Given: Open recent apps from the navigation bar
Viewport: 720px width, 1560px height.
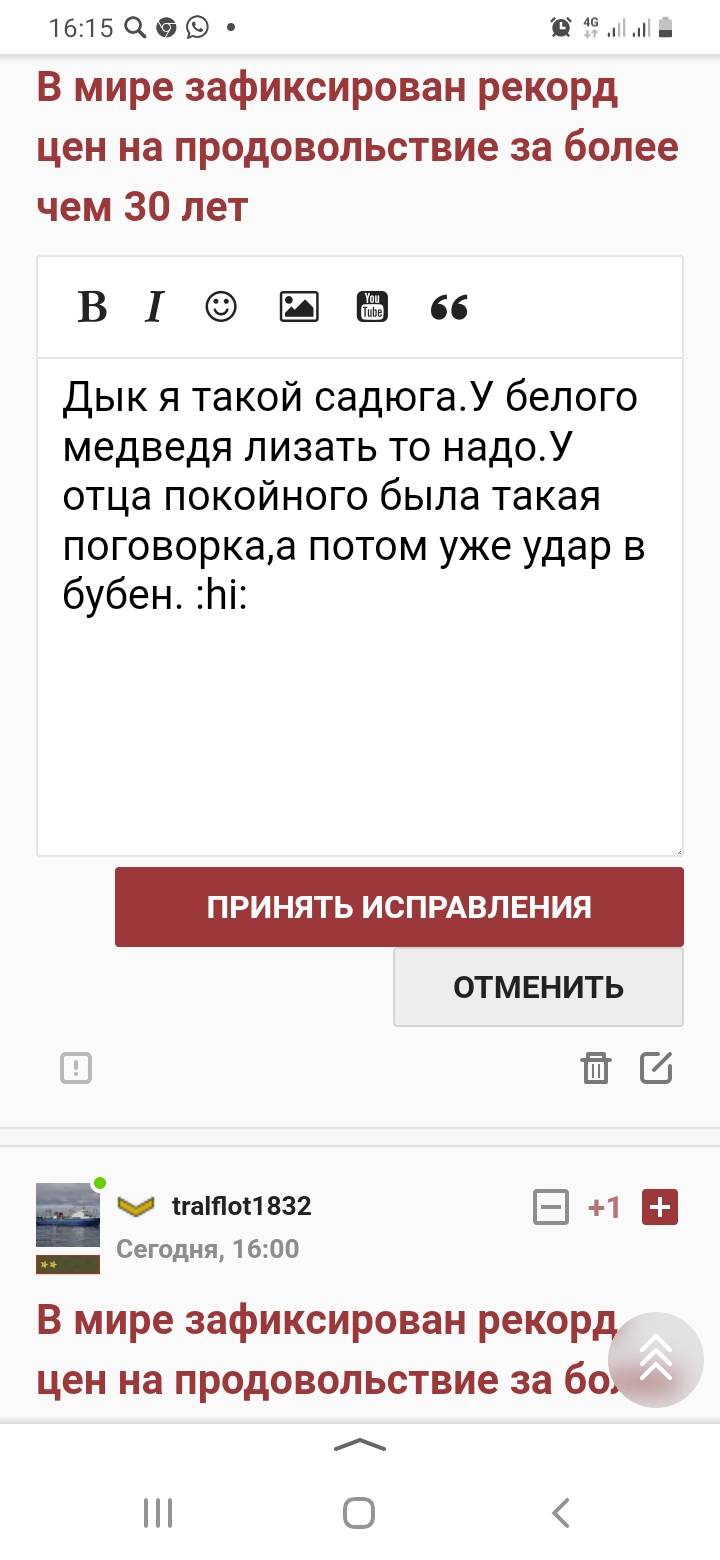Looking at the screenshot, I should [x=158, y=1512].
